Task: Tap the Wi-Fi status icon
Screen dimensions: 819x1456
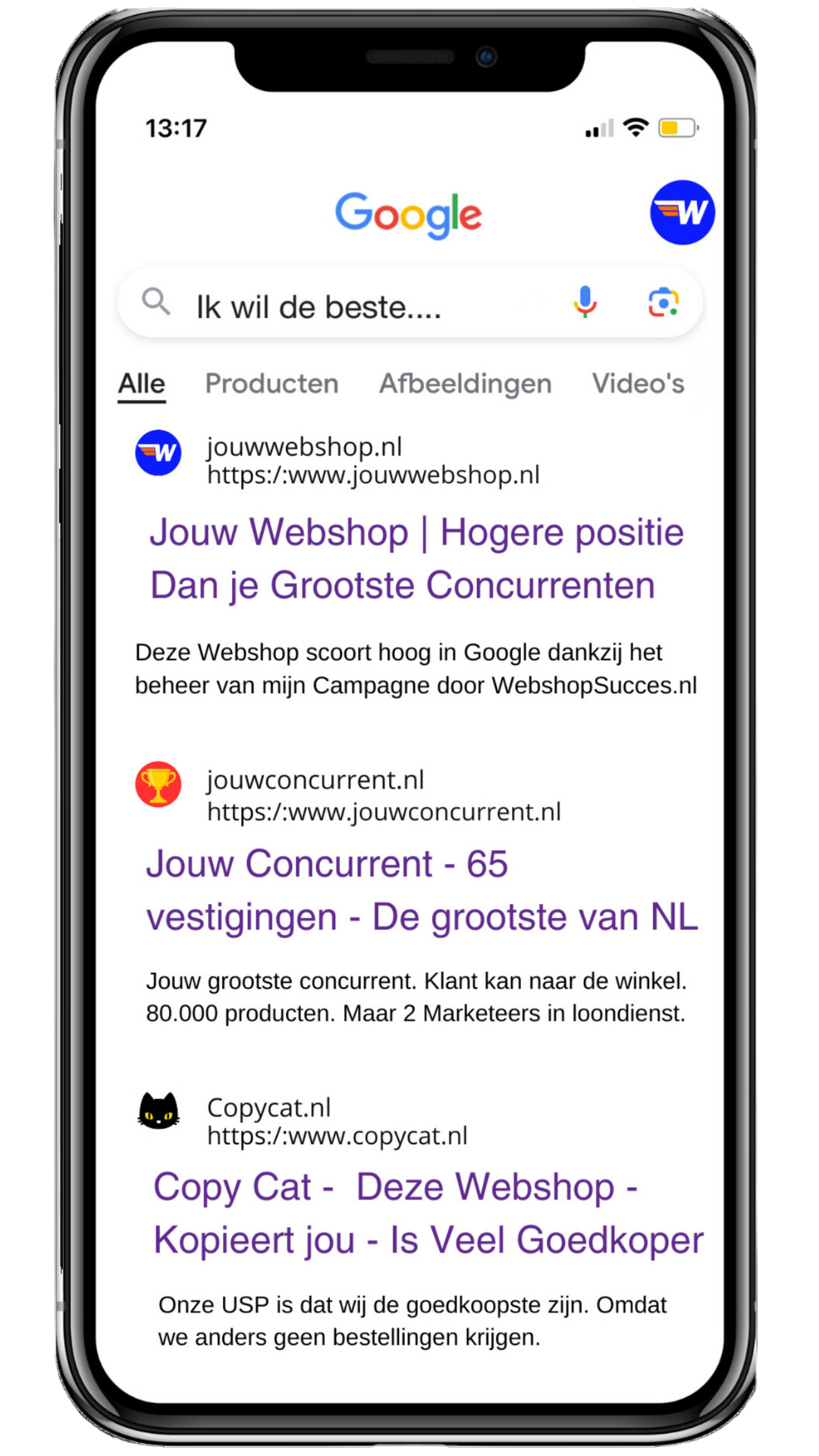Action: click(635, 126)
